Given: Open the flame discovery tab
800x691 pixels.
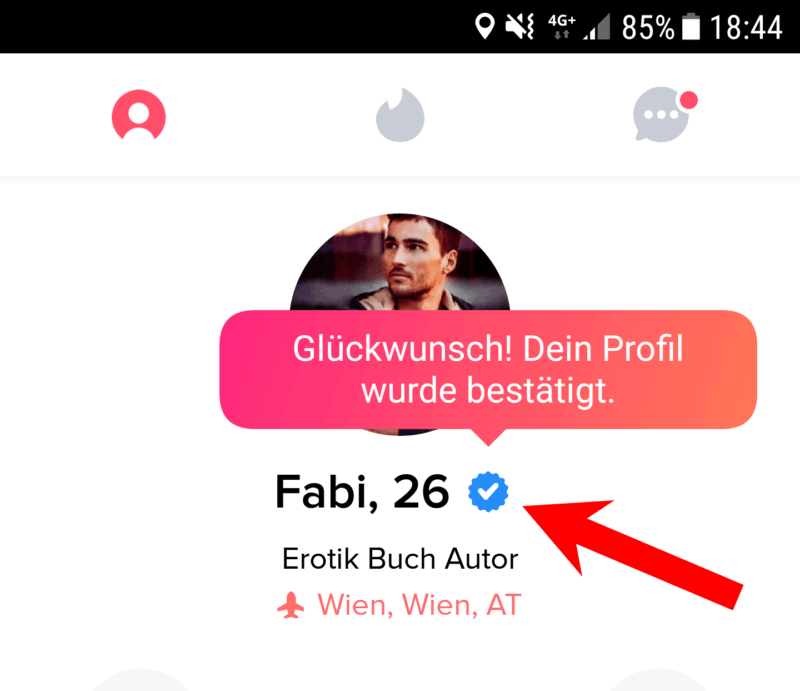Looking at the screenshot, I should click(400, 117).
